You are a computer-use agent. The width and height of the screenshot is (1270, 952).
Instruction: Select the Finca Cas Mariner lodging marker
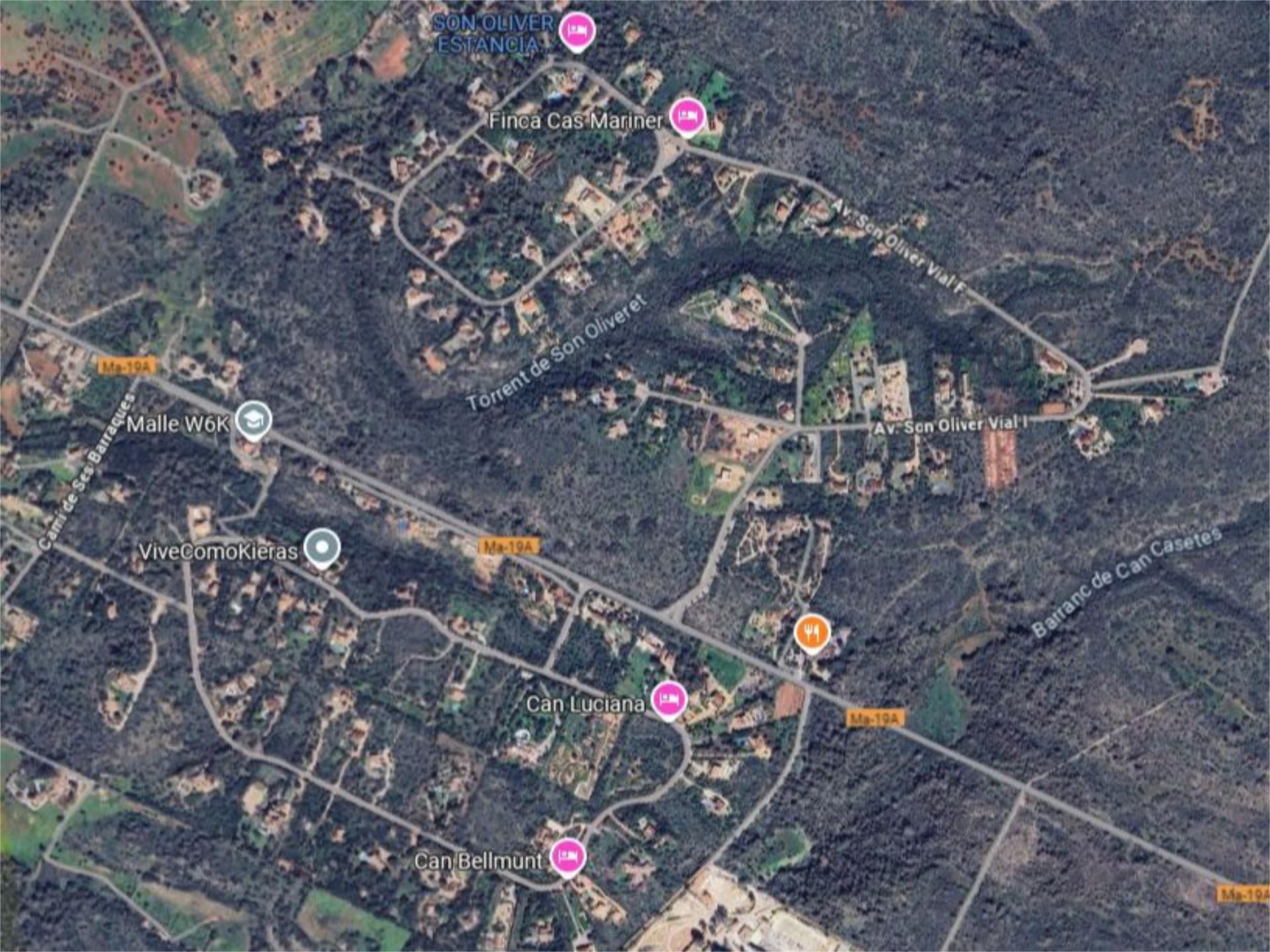[x=687, y=116]
